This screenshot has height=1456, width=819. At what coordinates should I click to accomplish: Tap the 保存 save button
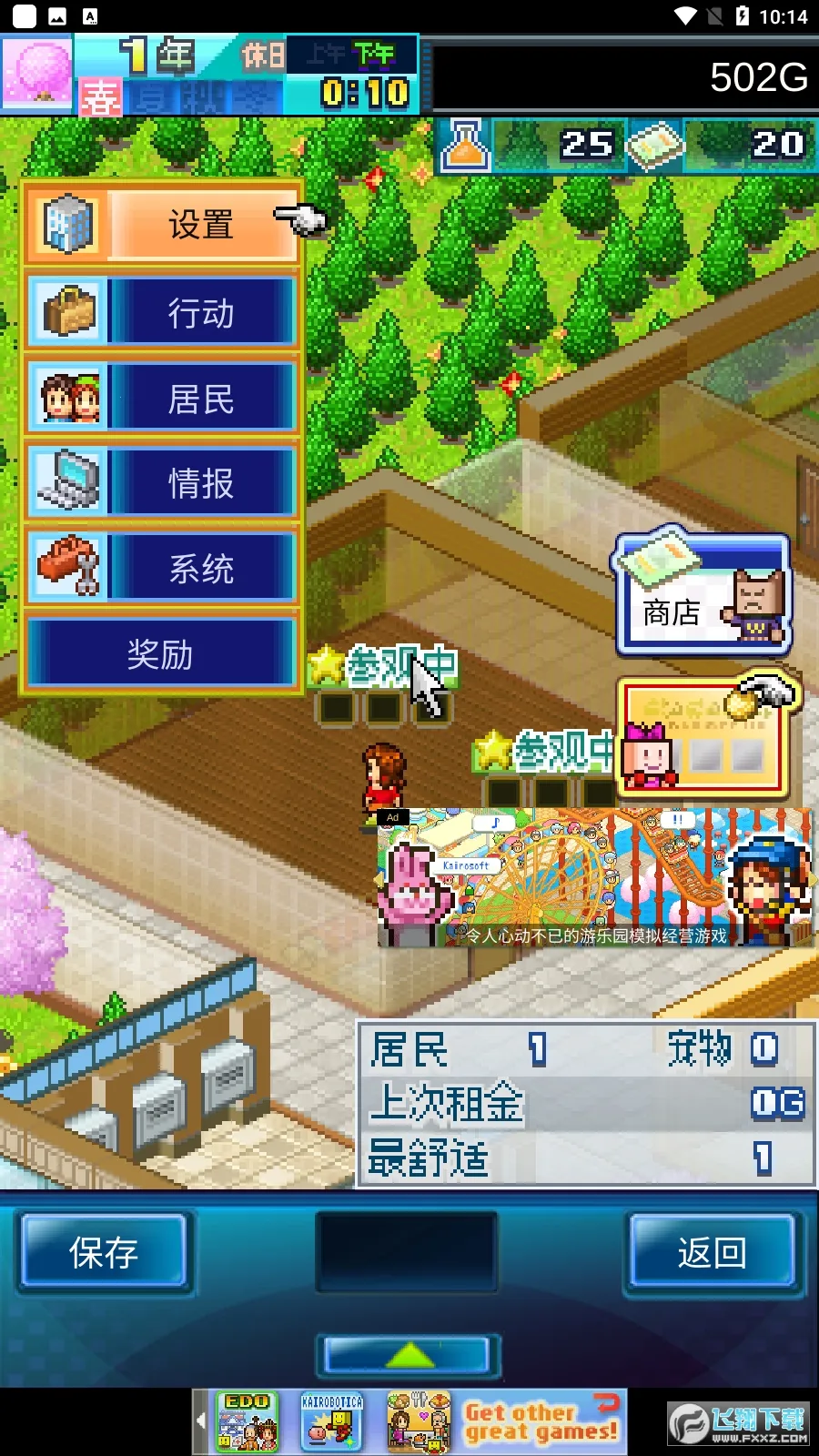click(104, 1253)
